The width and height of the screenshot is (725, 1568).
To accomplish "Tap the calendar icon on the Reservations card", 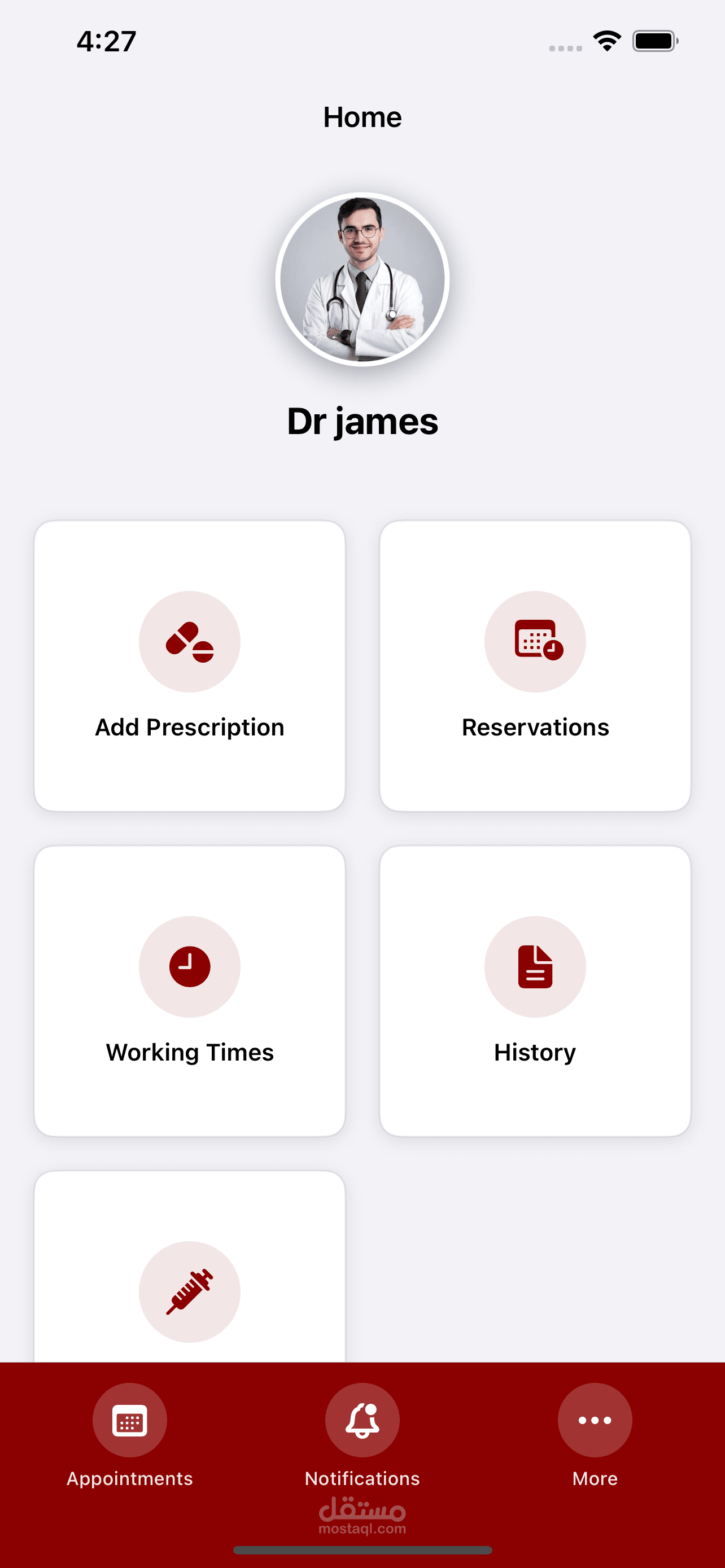I will click(x=535, y=641).
